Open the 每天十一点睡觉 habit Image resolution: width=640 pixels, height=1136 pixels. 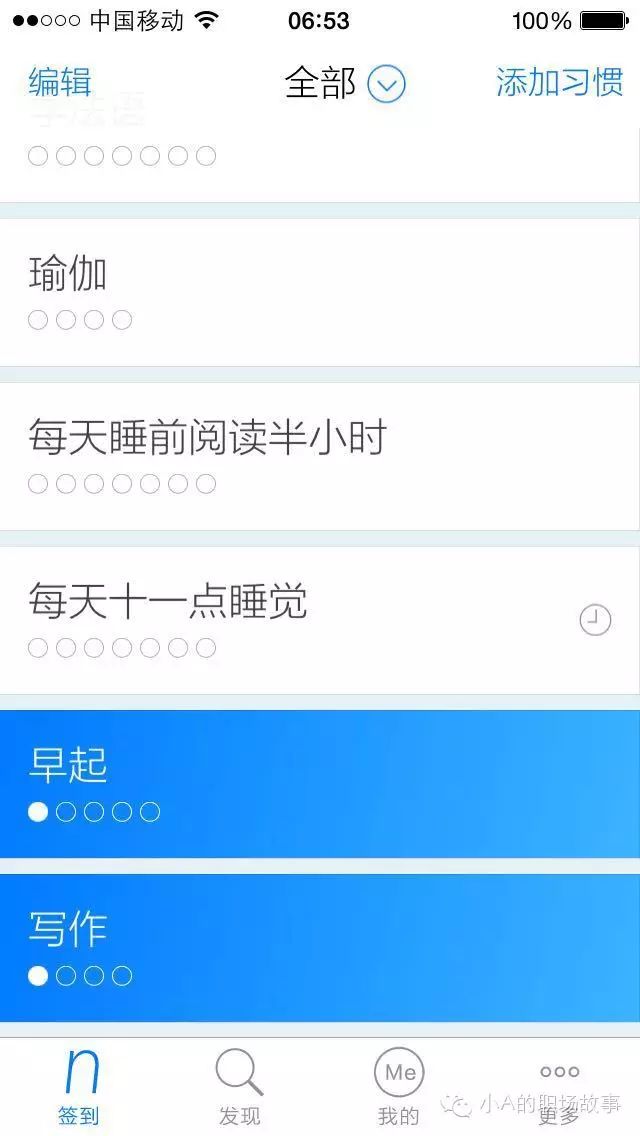[x=320, y=620]
